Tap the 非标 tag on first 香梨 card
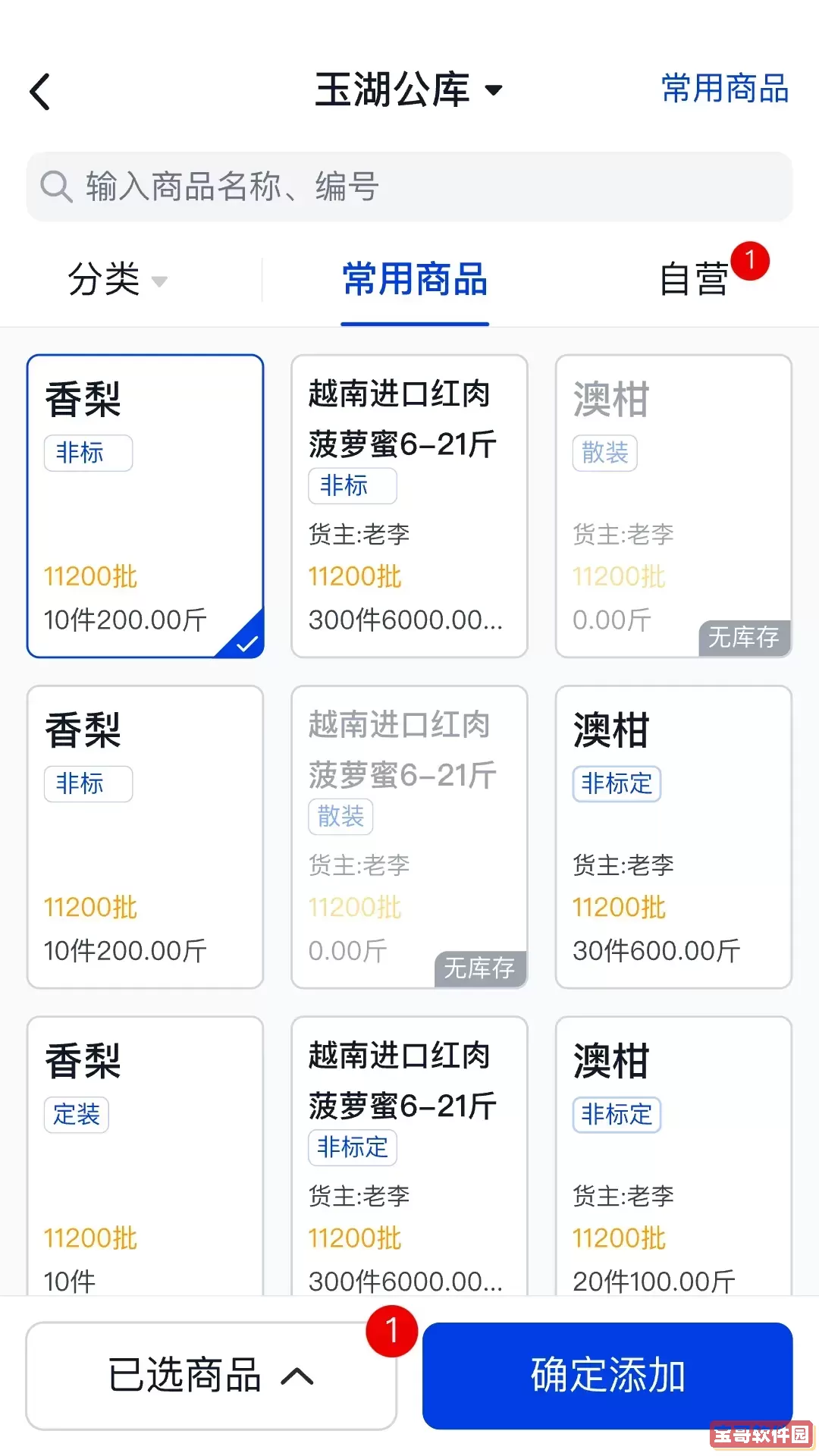Viewport: 819px width, 1456px height. (x=88, y=453)
